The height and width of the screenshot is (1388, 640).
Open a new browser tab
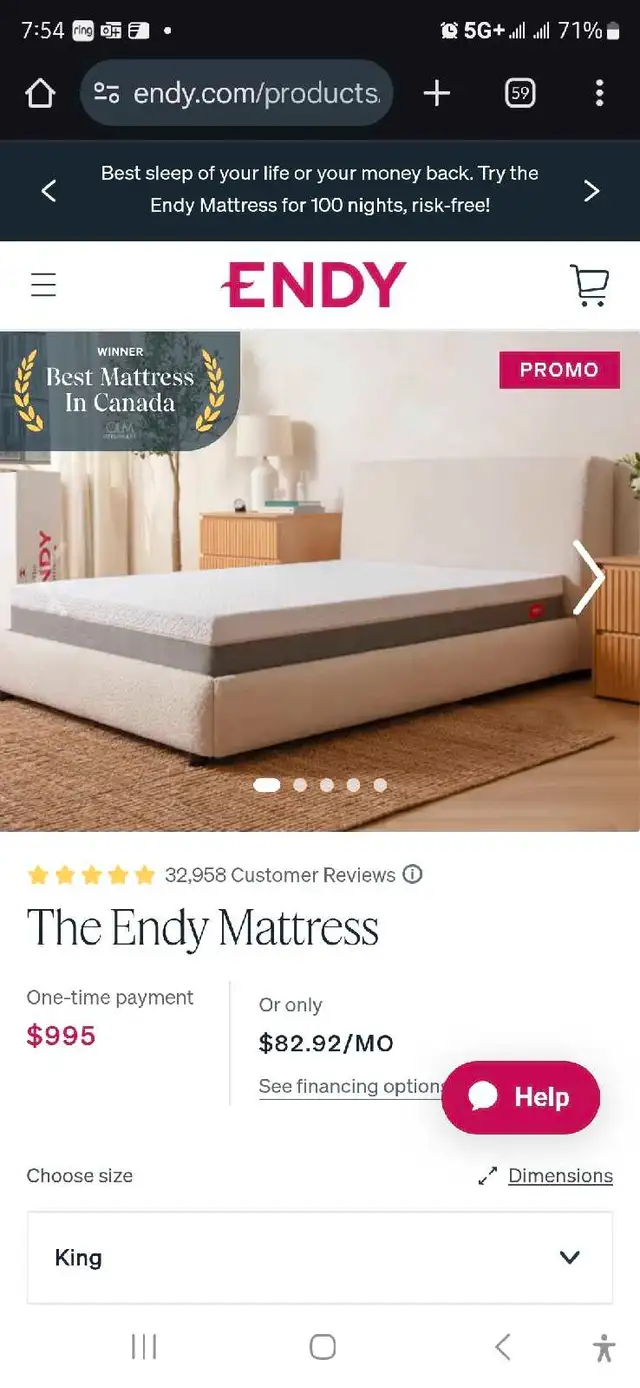click(x=437, y=93)
